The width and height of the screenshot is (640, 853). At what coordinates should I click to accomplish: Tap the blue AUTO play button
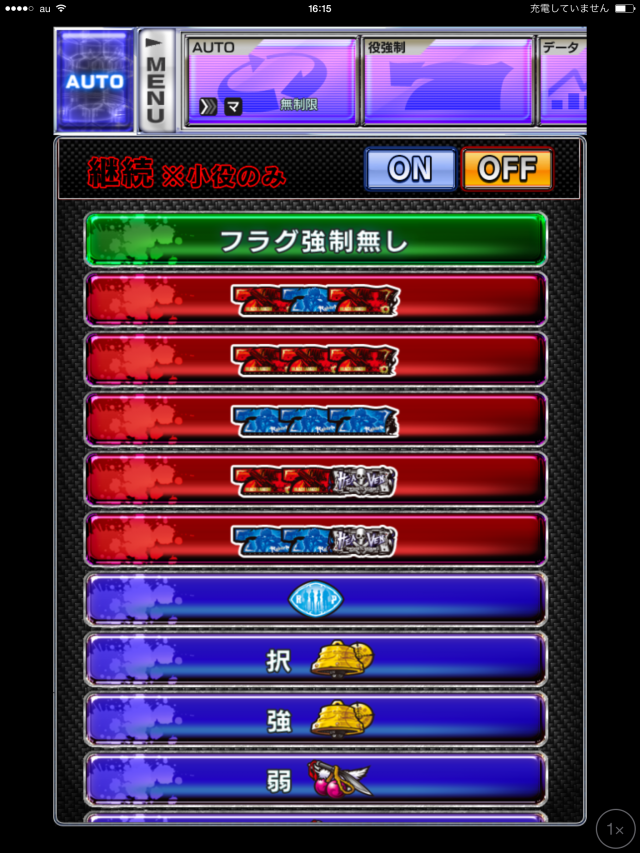pyautogui.click(x=95, y=81)
